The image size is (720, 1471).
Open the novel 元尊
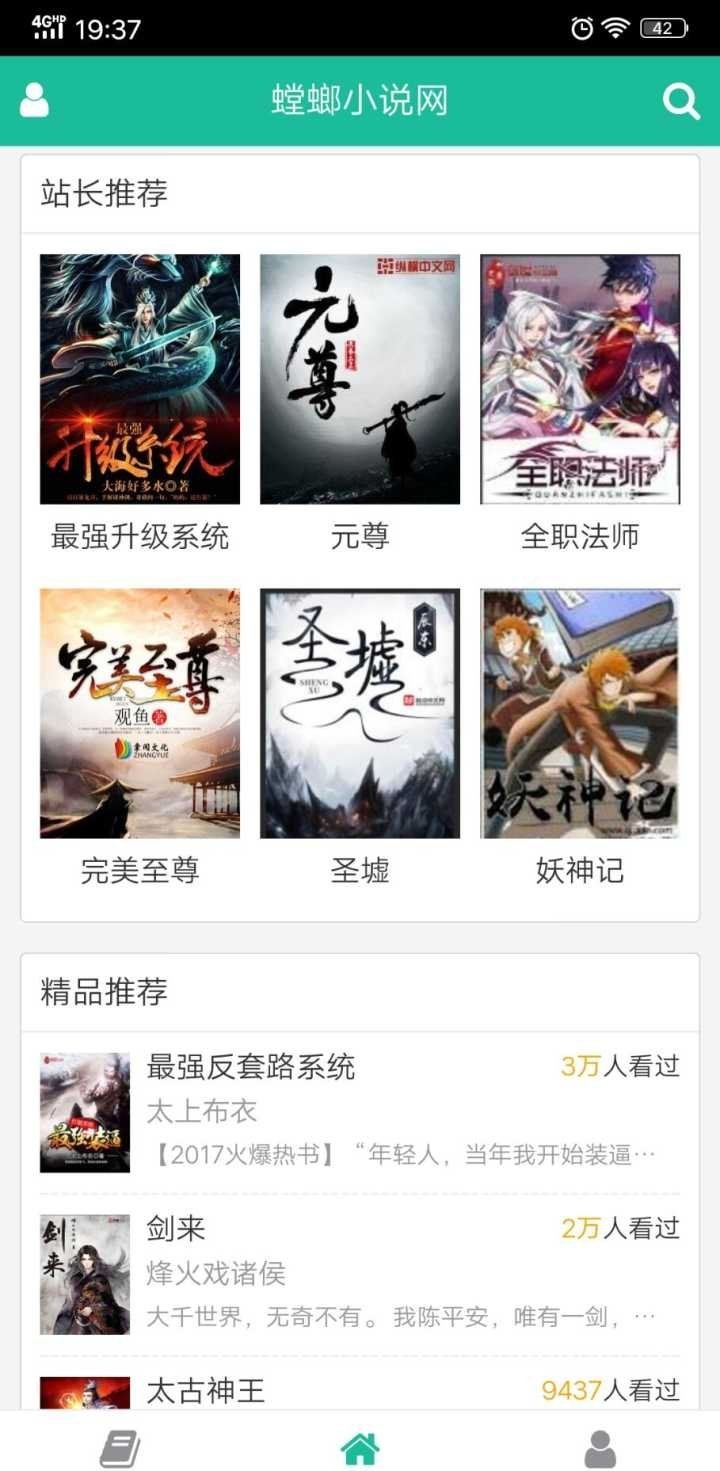coord(360,380)
